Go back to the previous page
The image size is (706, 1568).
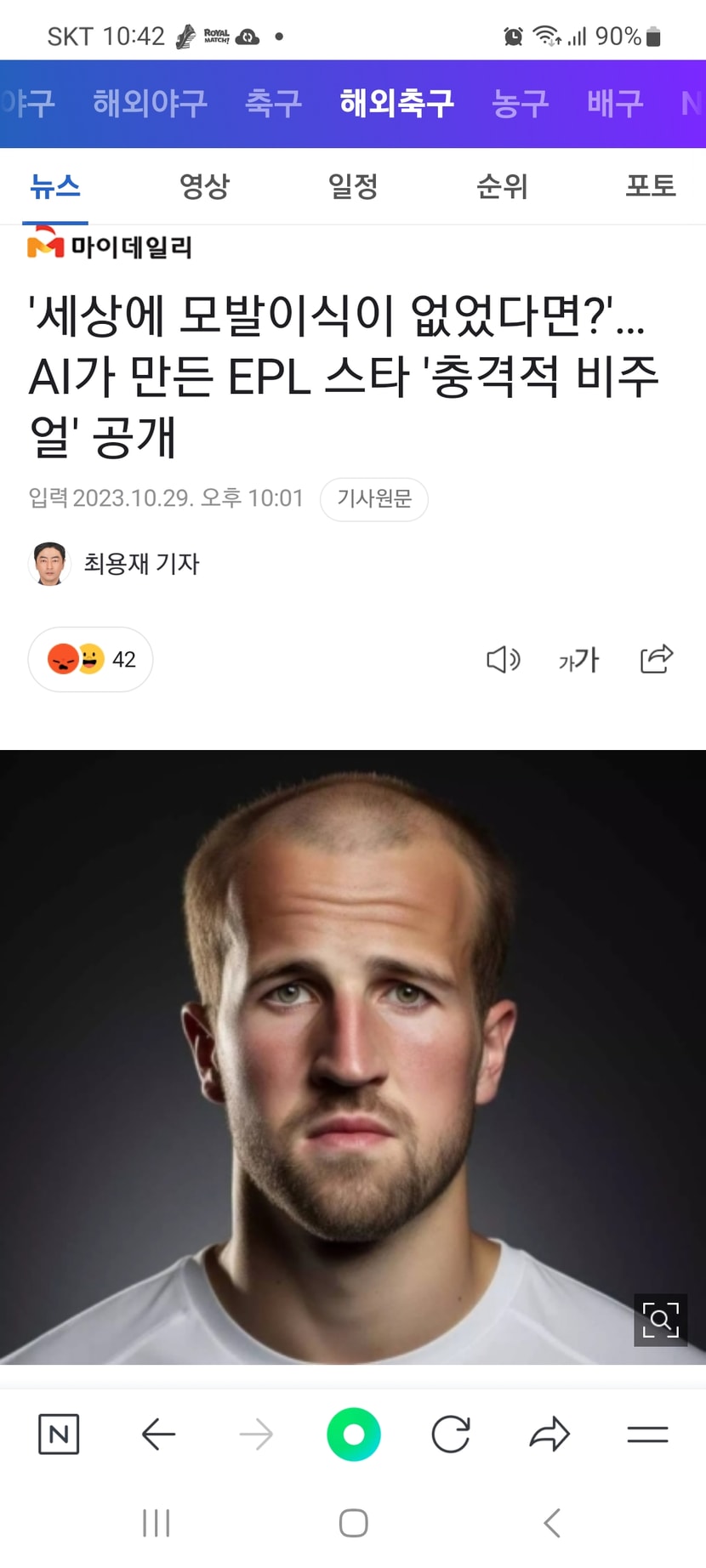click(x=158, y=1434)
